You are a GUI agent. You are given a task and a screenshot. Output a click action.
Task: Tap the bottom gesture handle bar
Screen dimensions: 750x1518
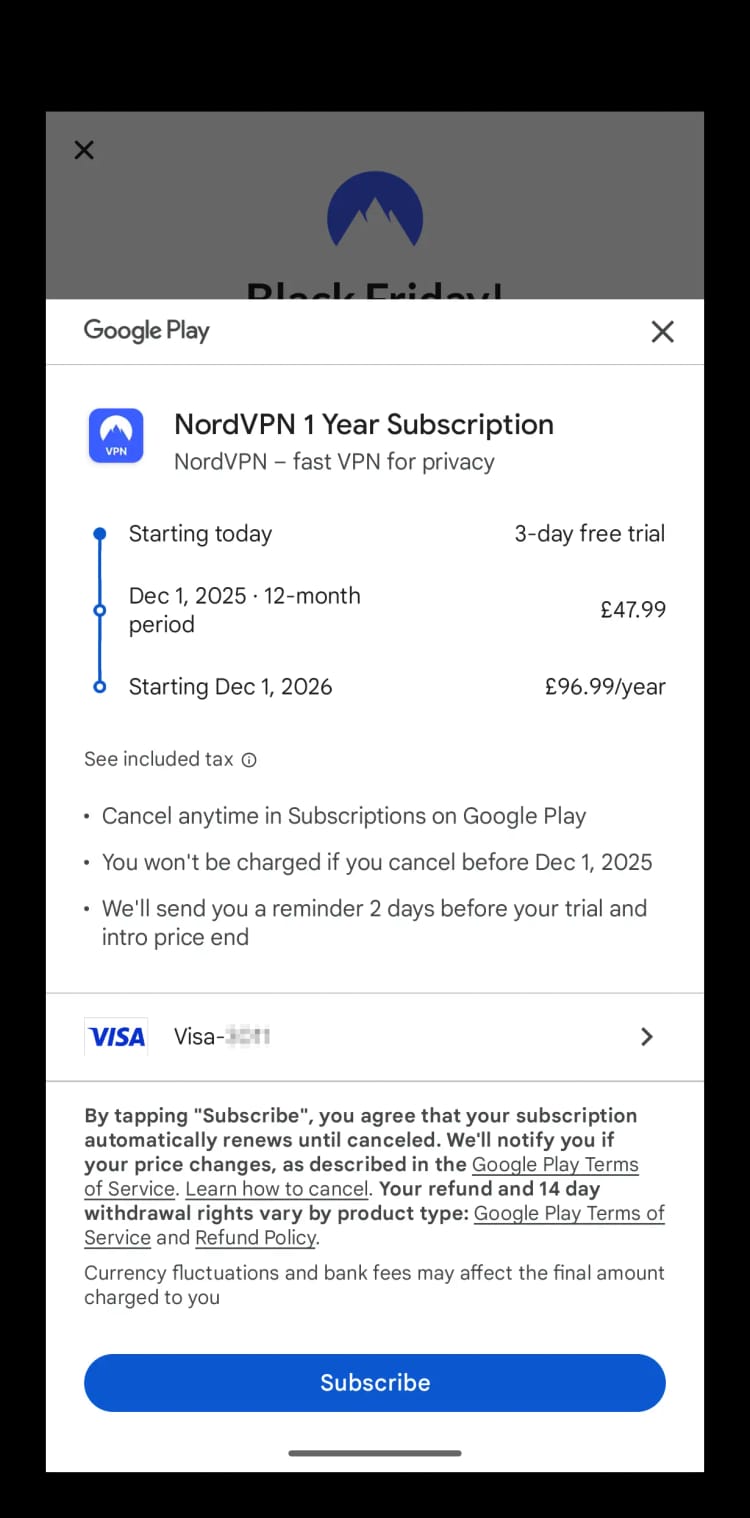click(x=375, y=1453)
